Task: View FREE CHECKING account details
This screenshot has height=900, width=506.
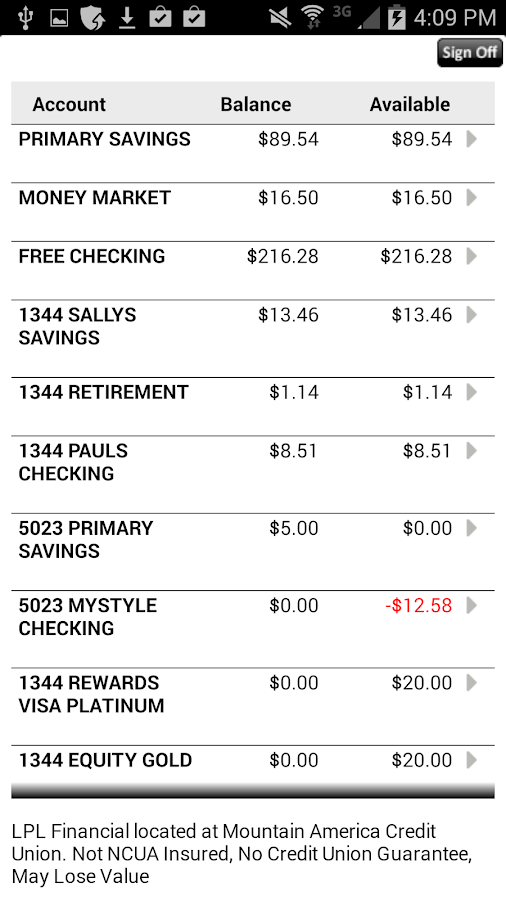Action: tap(252, 270)
